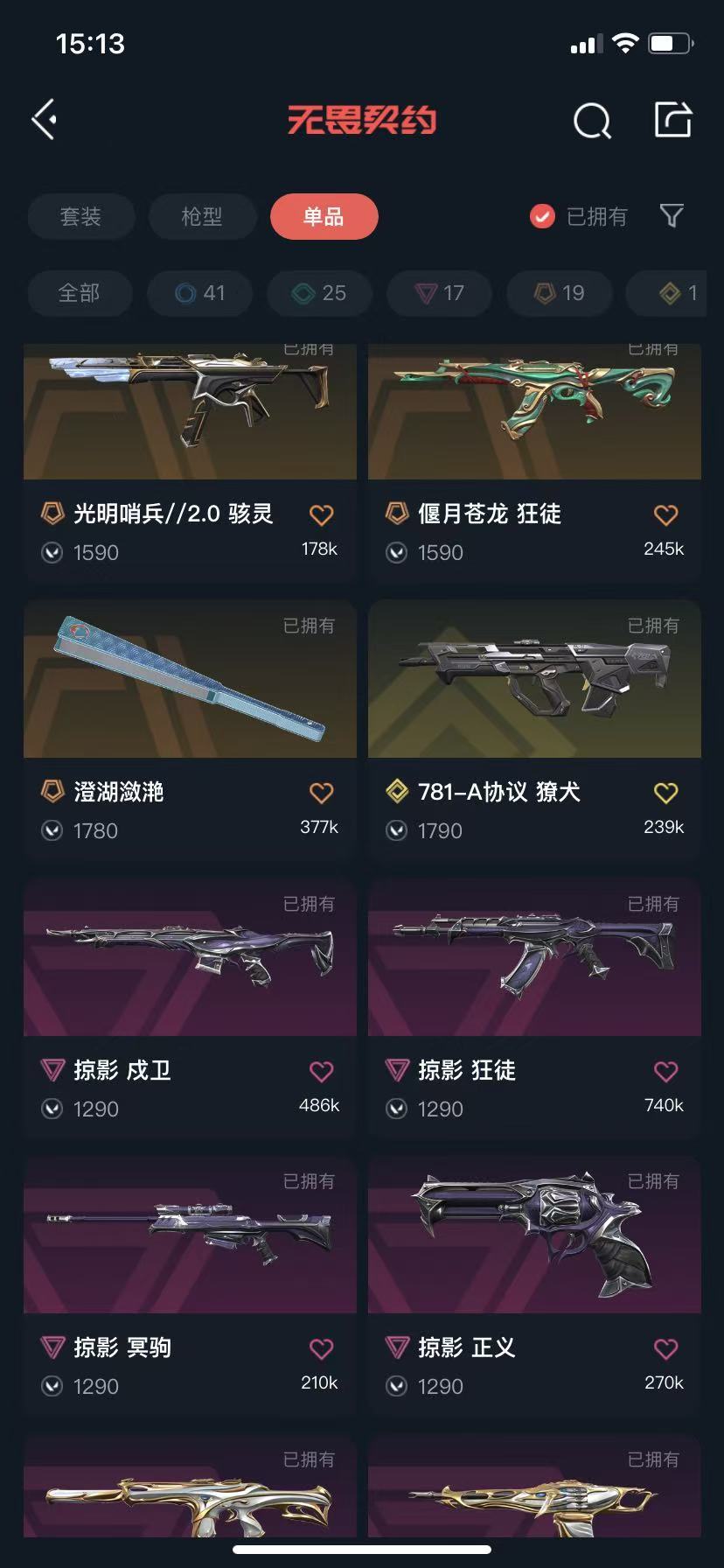Favorite the 781-A协议 獠犬 skin
The image size is (724, 1568).
(x=665, y=793)
